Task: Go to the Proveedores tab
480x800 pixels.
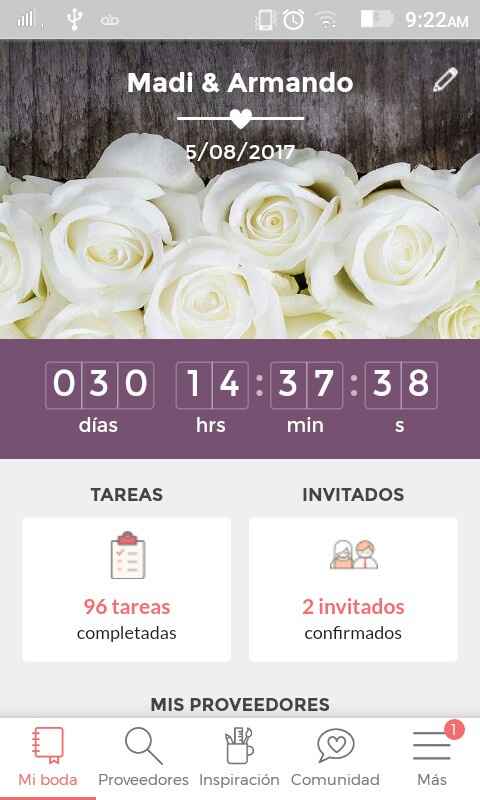Action: pyautogui.click(x=143, y=758)
